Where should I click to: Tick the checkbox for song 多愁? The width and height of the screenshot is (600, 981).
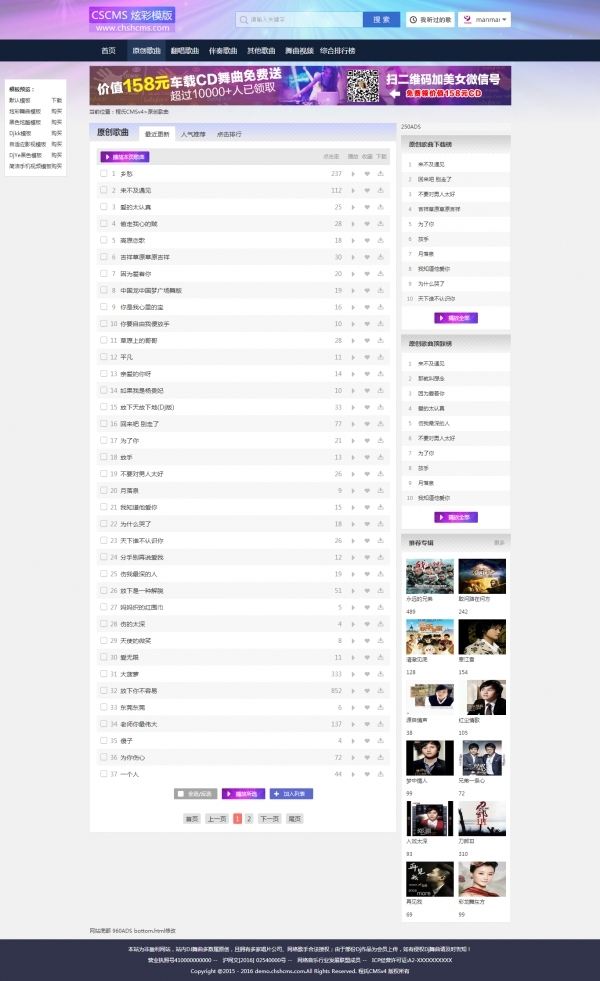coord(103,173)
